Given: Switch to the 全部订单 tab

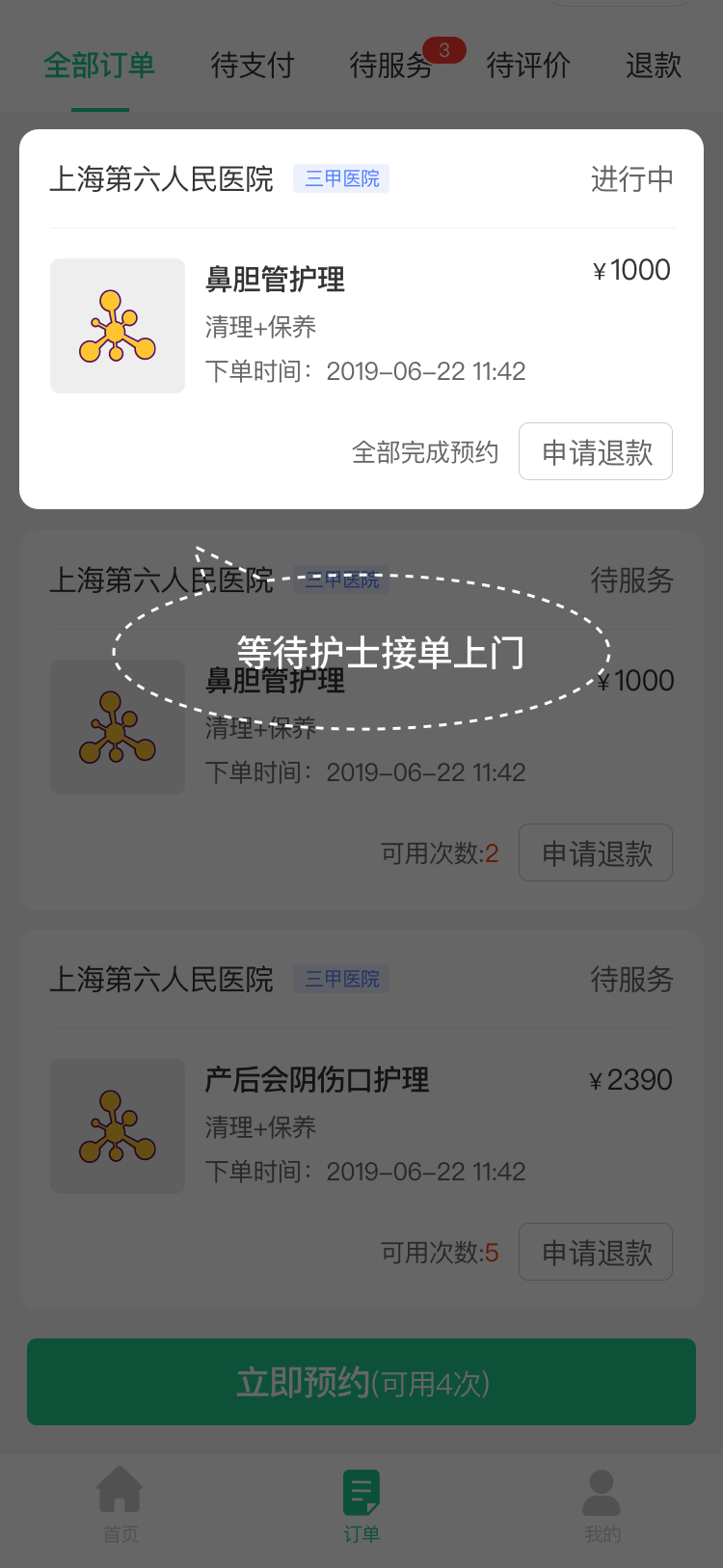Looking at the screenshot, I should pos(99,66).
